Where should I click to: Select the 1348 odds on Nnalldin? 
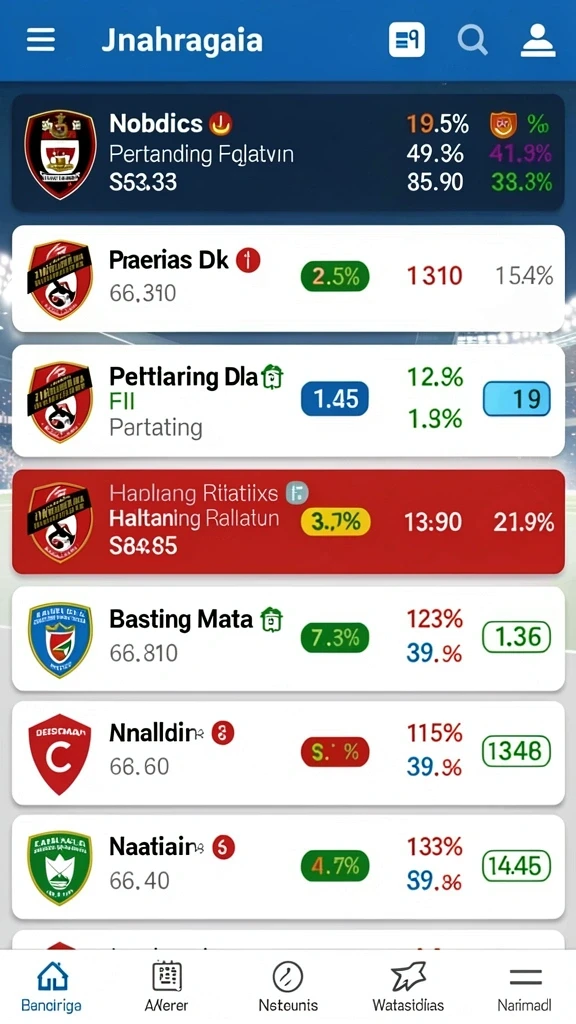click(517, 752)
